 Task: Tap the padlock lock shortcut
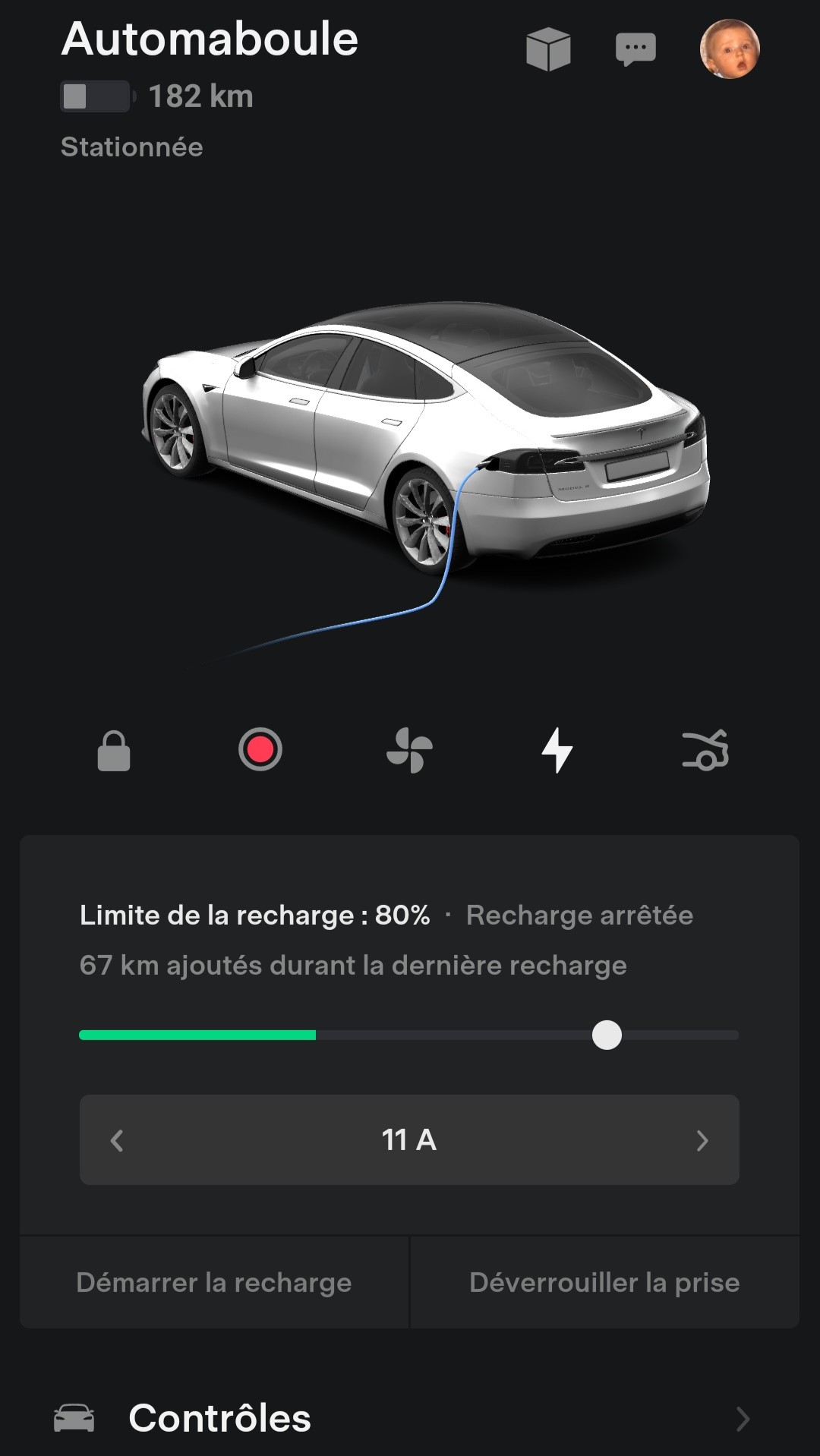pyautogui.click(x=114, y=751)
